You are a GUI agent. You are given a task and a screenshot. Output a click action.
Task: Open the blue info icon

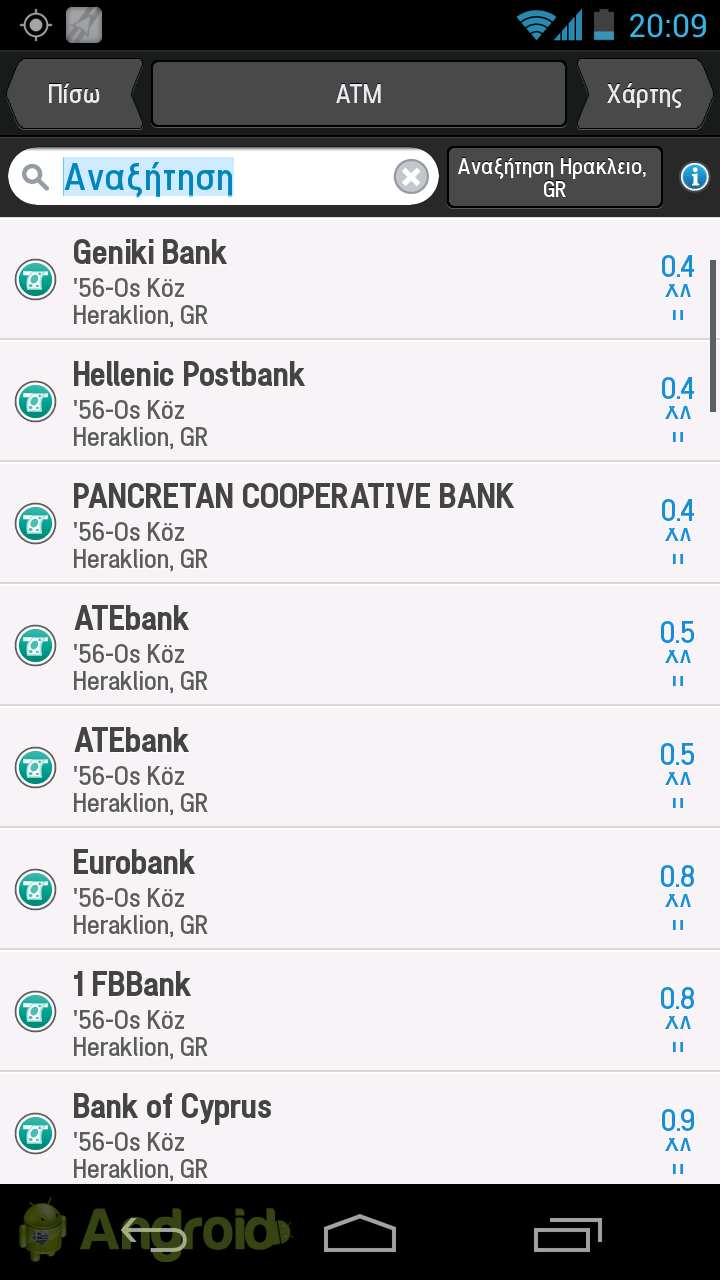pos(695,177)
